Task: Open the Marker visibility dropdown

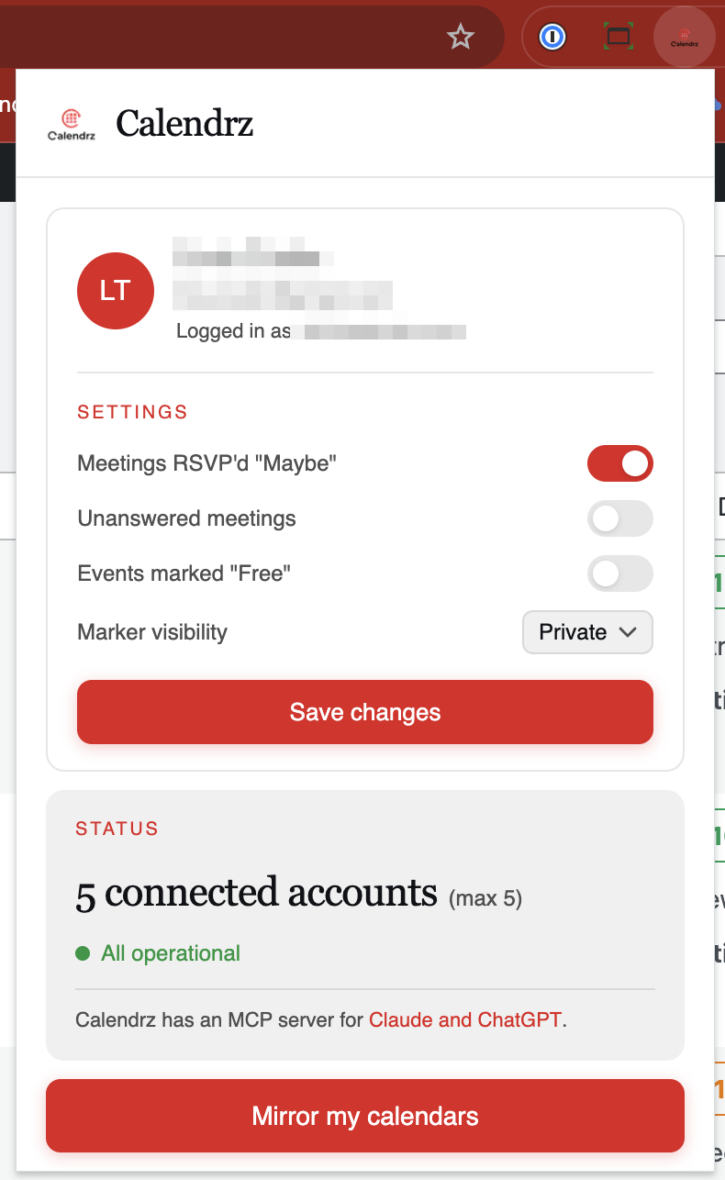Action: click(x=587, y=632)
